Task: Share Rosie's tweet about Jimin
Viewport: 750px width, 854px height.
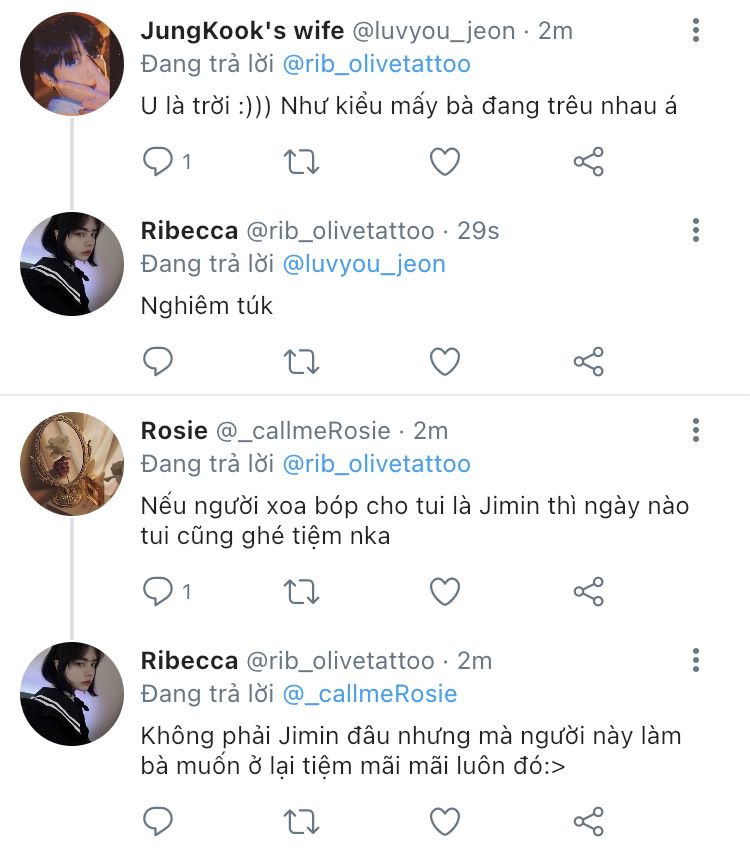Action: [589, 591]
